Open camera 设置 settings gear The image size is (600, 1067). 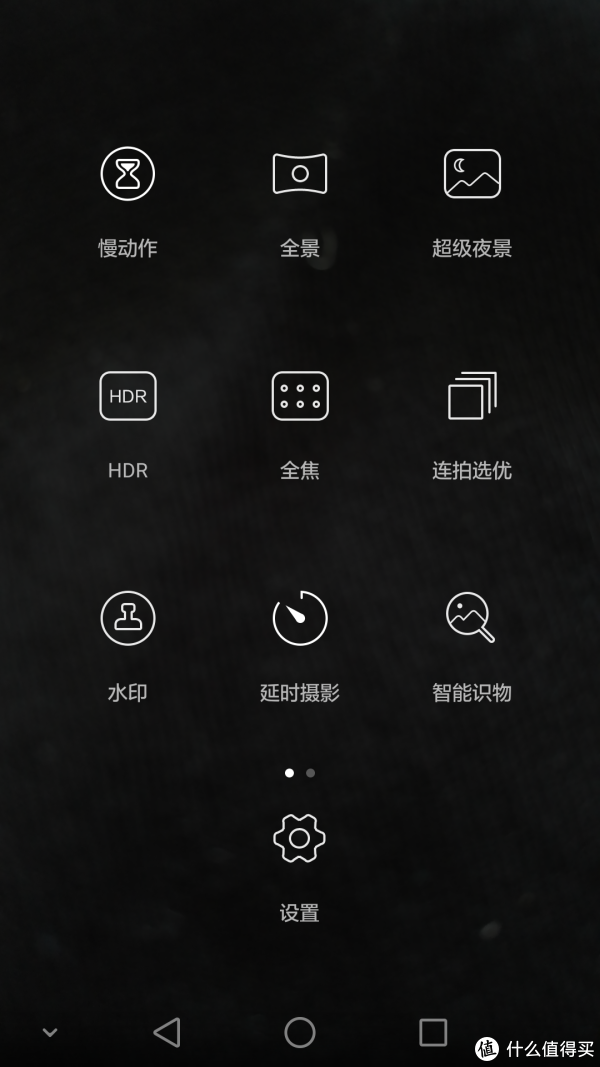coord(300,838)
